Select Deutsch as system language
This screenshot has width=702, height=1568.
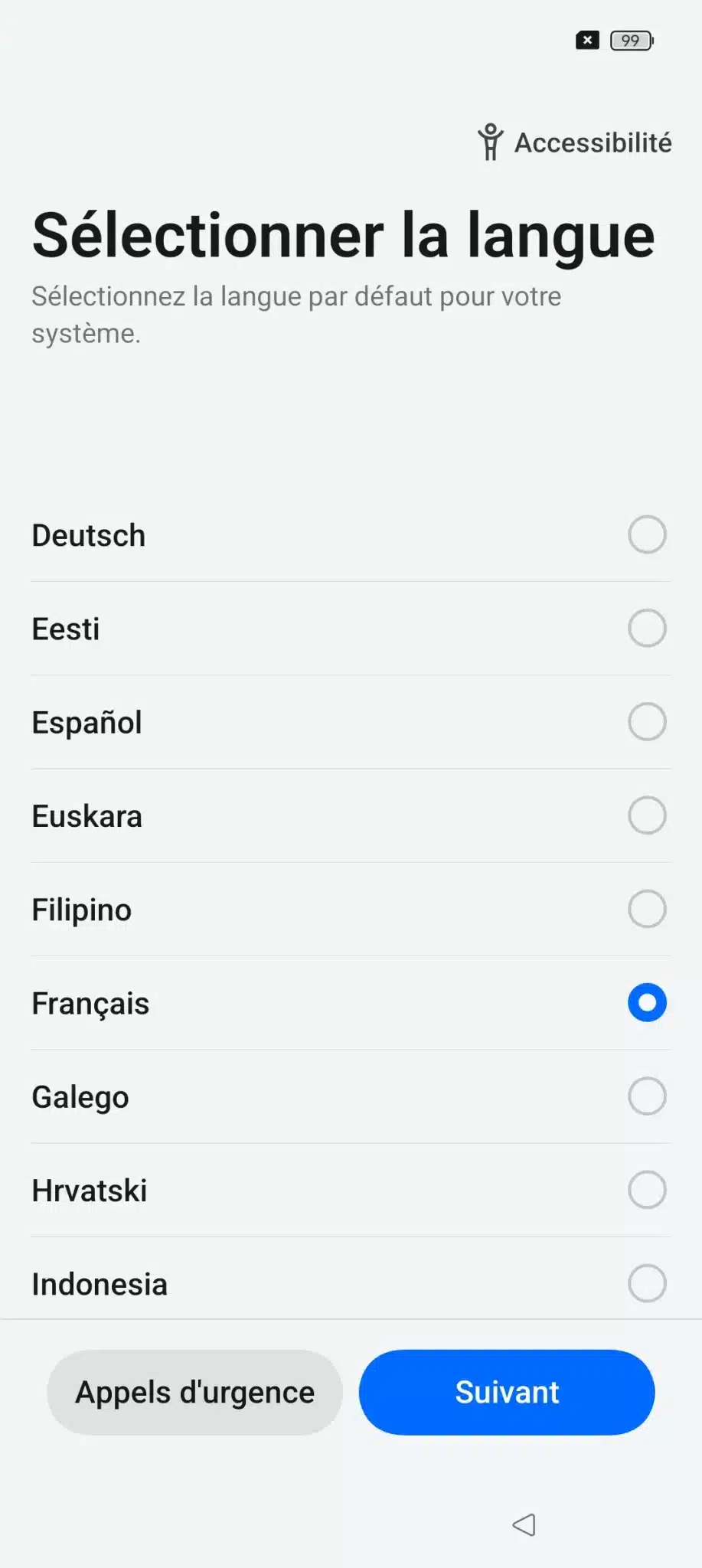tap(351, 535)
